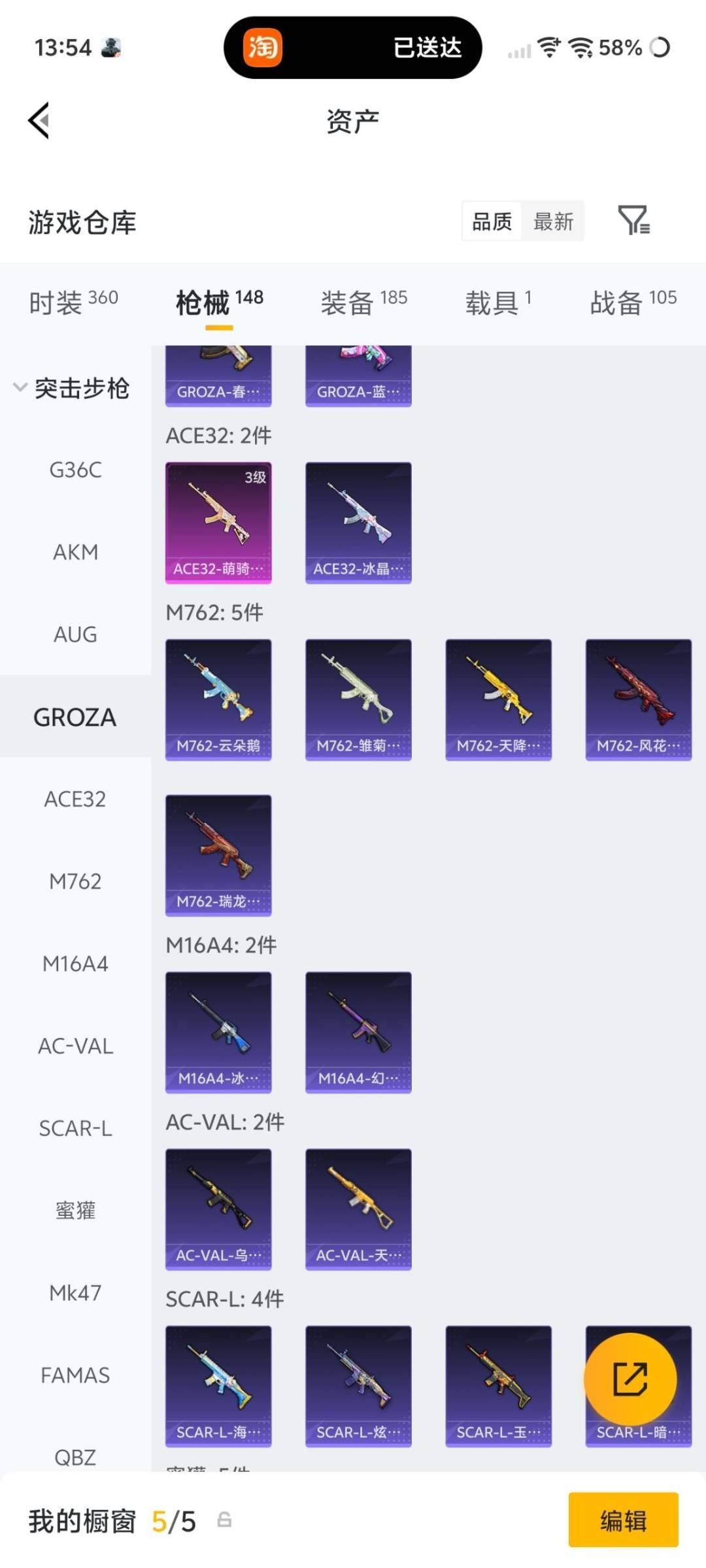This screenshot has height=1568, width=706.
Task: Switch to the 战备 tab
Action: [633, 302]
